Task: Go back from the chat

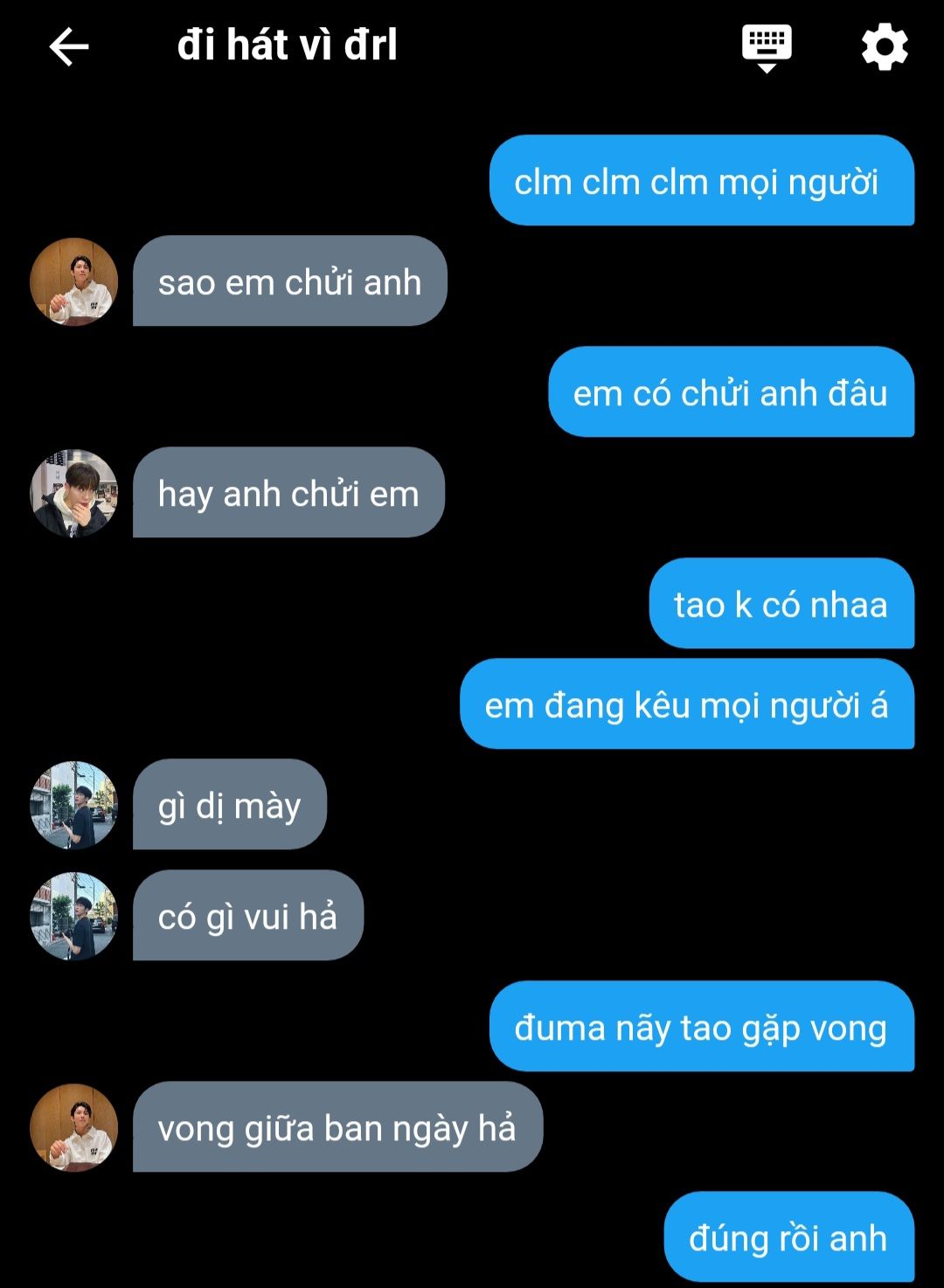Action: 69,46
